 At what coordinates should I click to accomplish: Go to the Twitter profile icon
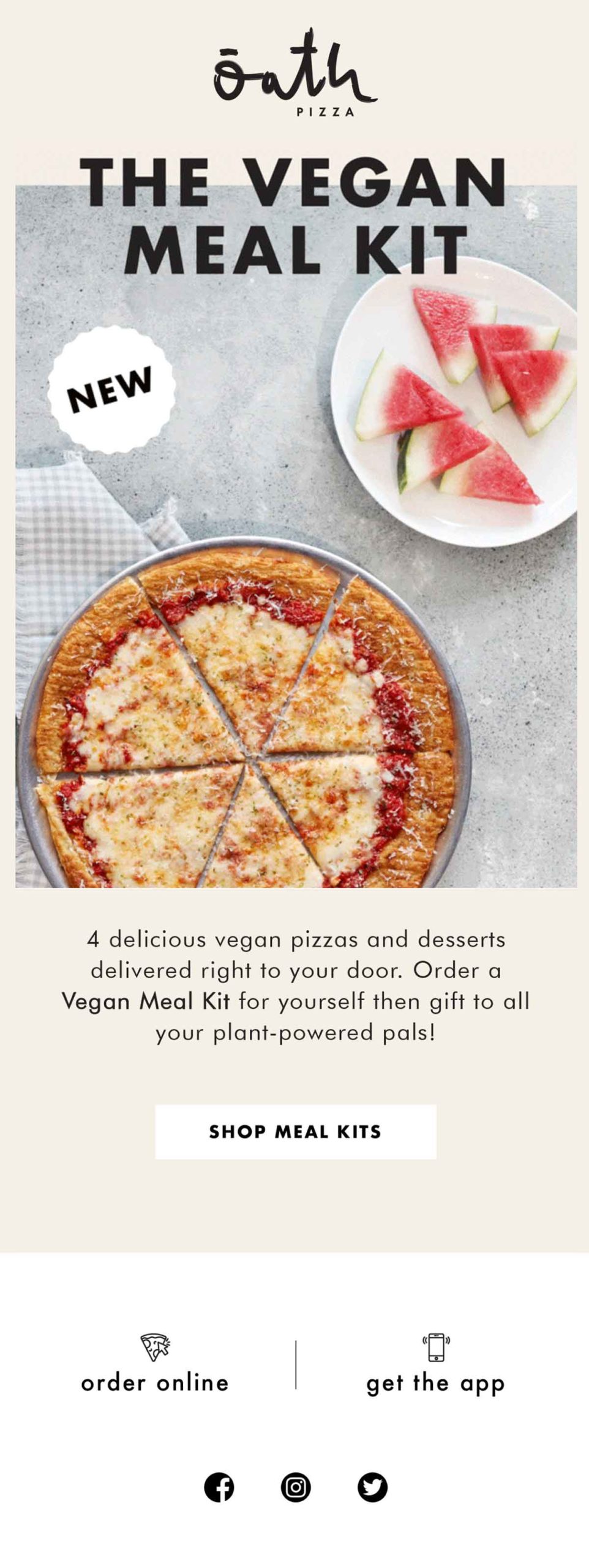coord(372,1487)
